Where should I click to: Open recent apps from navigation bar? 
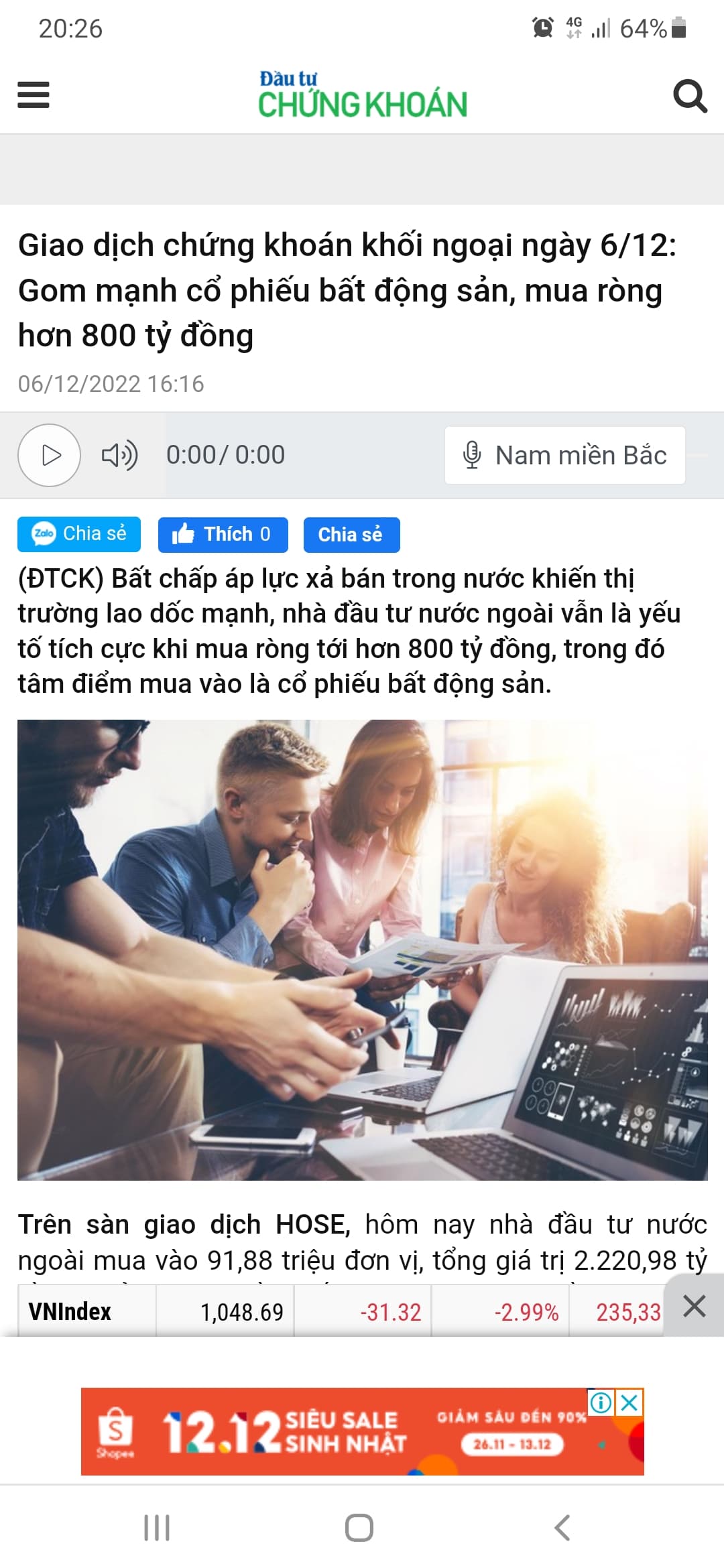coord(157,1528)
